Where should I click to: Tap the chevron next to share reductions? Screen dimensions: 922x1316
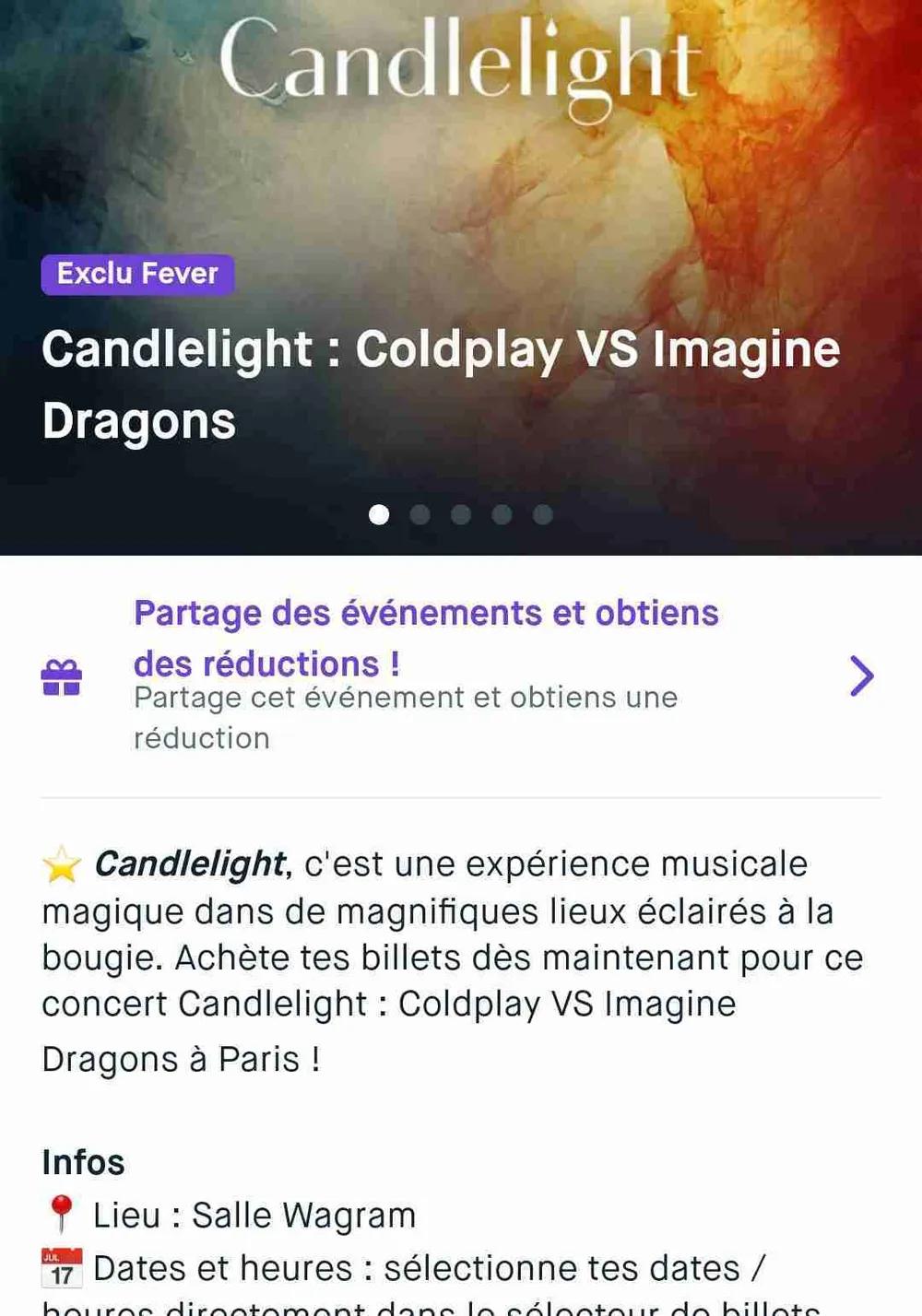click(x=861, y=676)
